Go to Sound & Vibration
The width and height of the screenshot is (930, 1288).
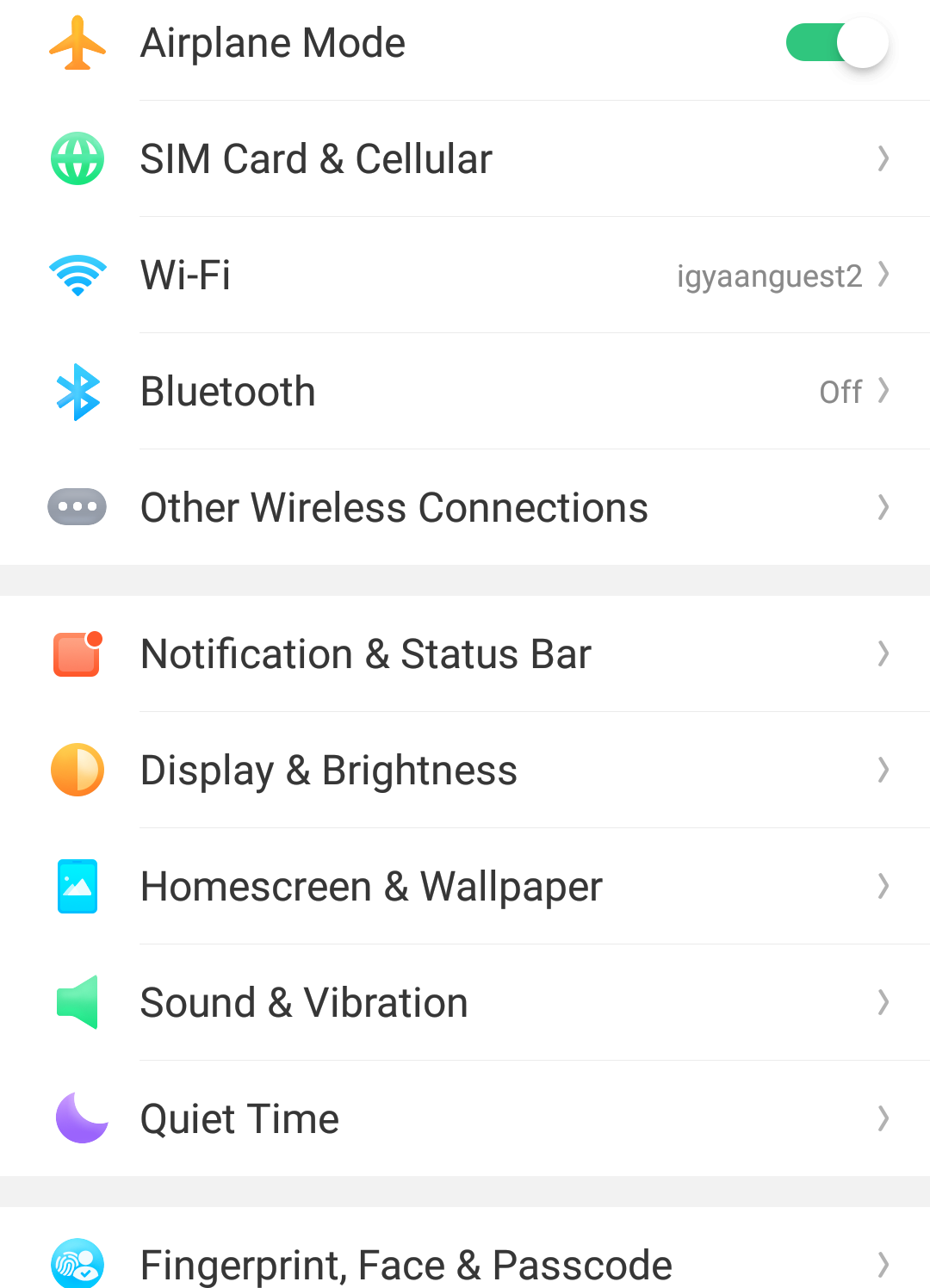pos(465,1003)
